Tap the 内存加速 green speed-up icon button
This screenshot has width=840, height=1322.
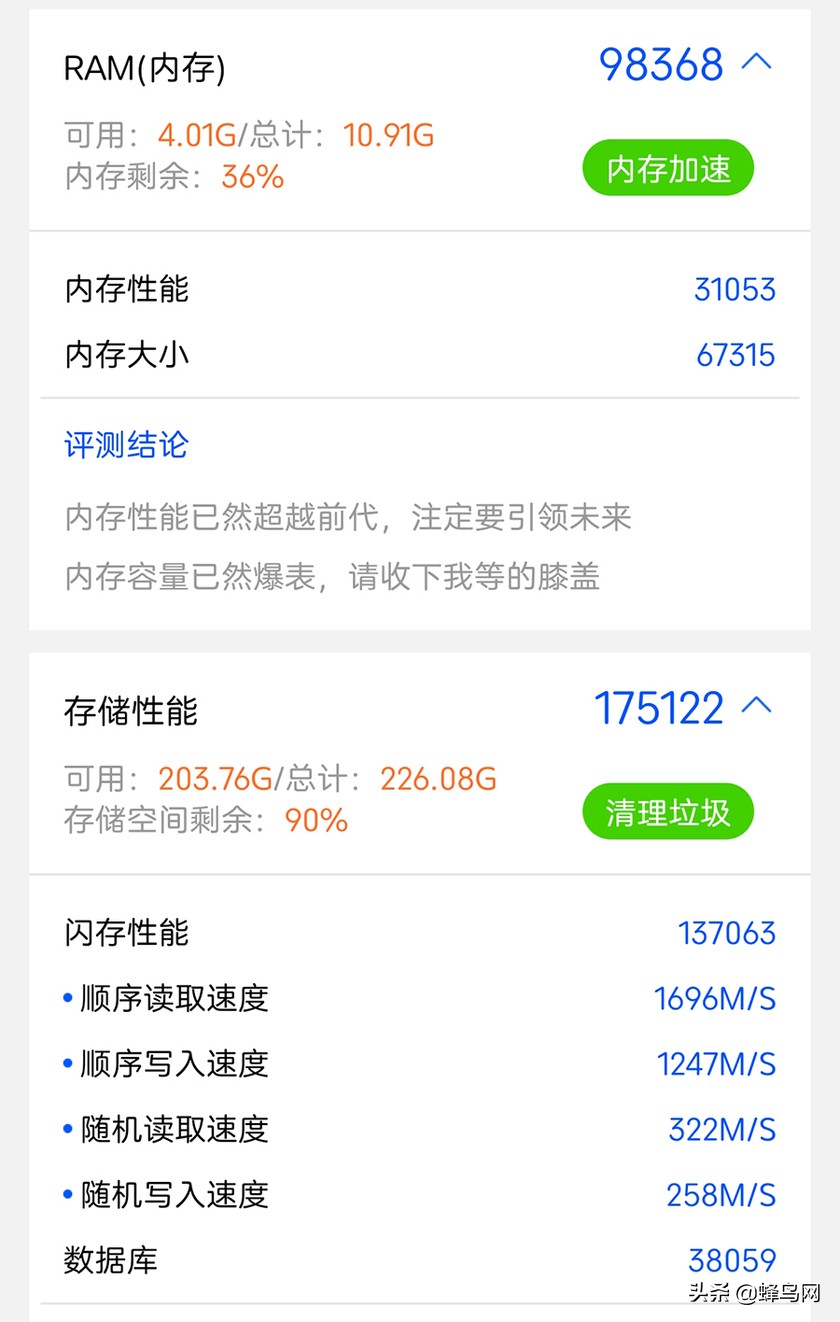[668, 168]
